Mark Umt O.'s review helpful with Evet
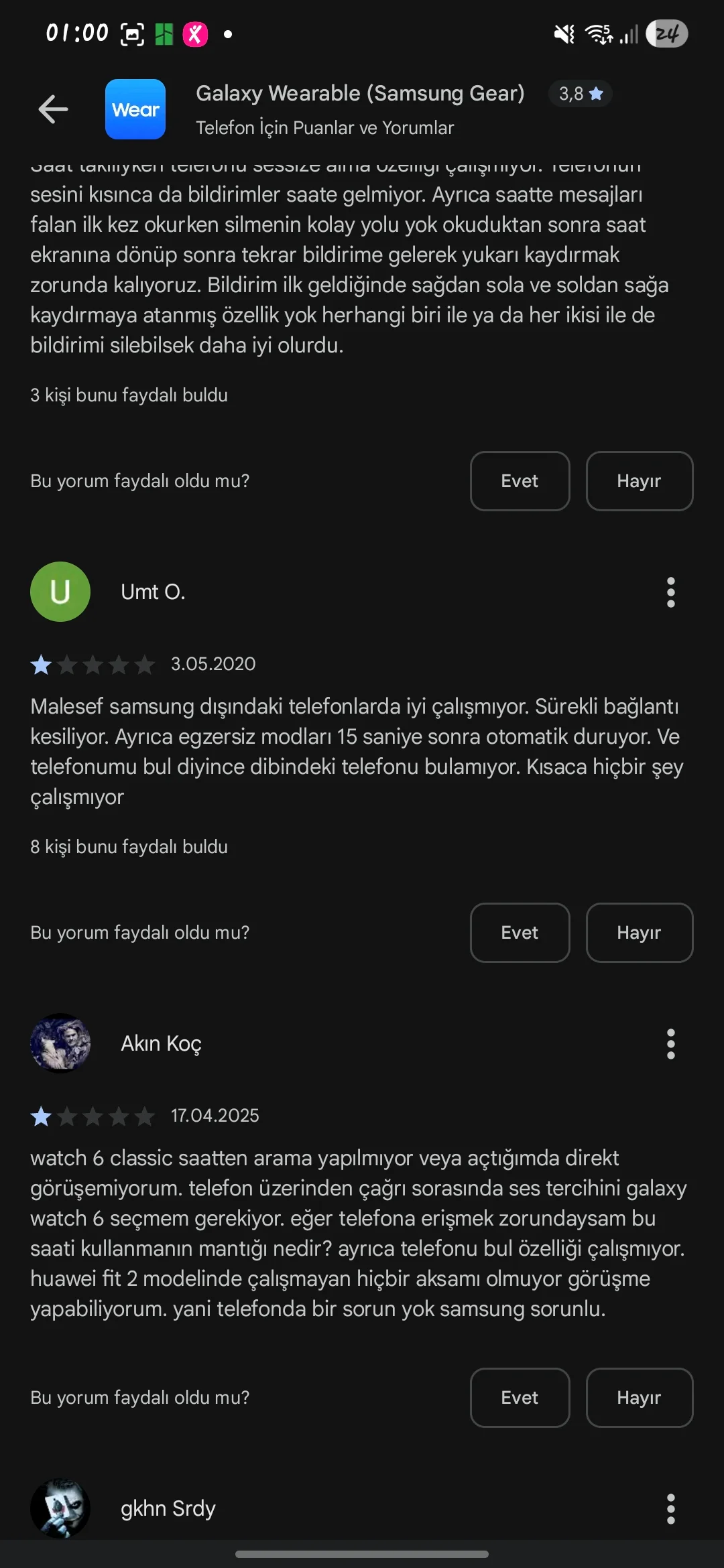The width and height of the screenshot is (724, 1568). pyautogui.click(x=520, y=933)
